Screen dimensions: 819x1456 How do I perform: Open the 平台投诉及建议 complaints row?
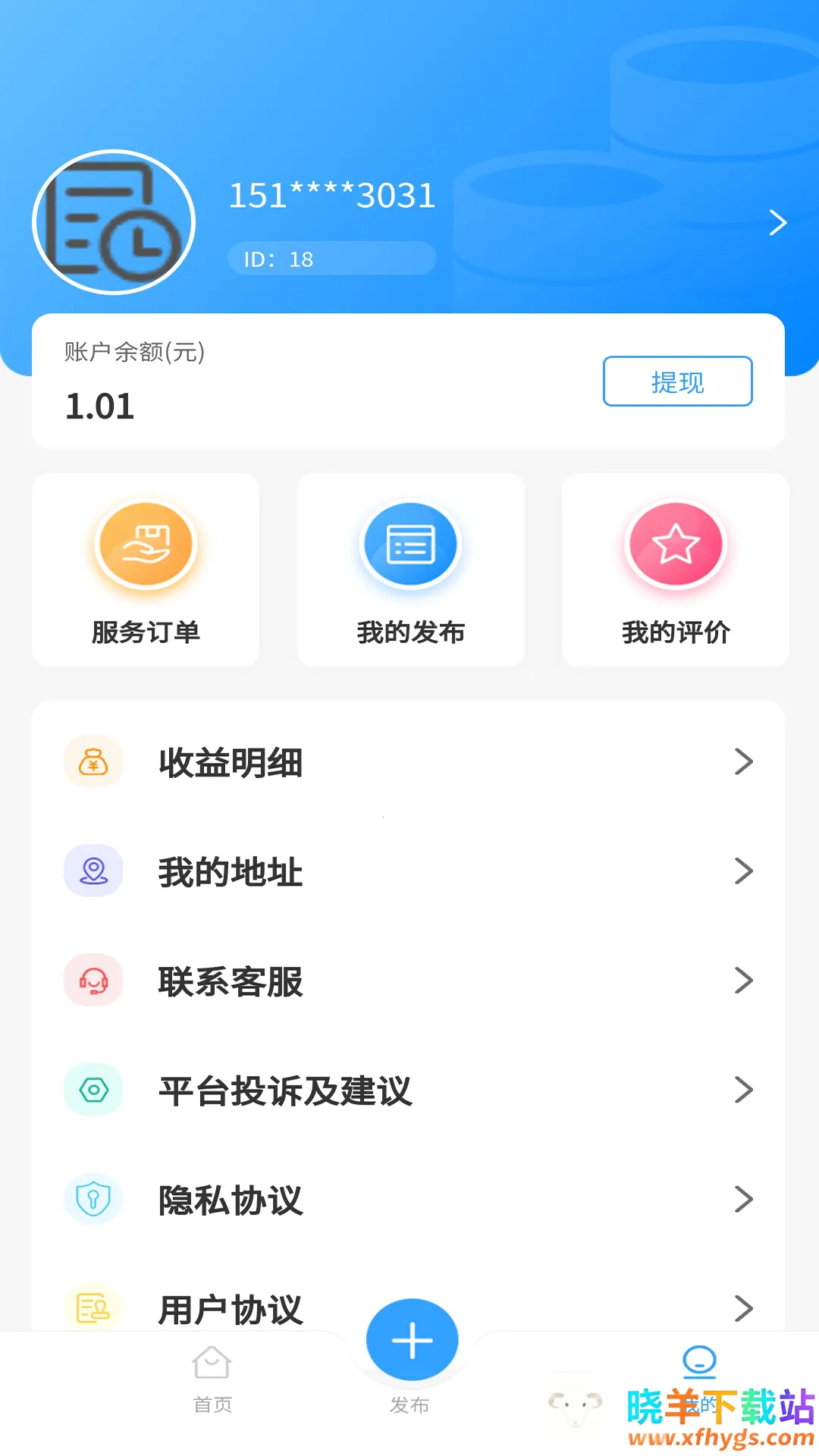(408, 1090)
